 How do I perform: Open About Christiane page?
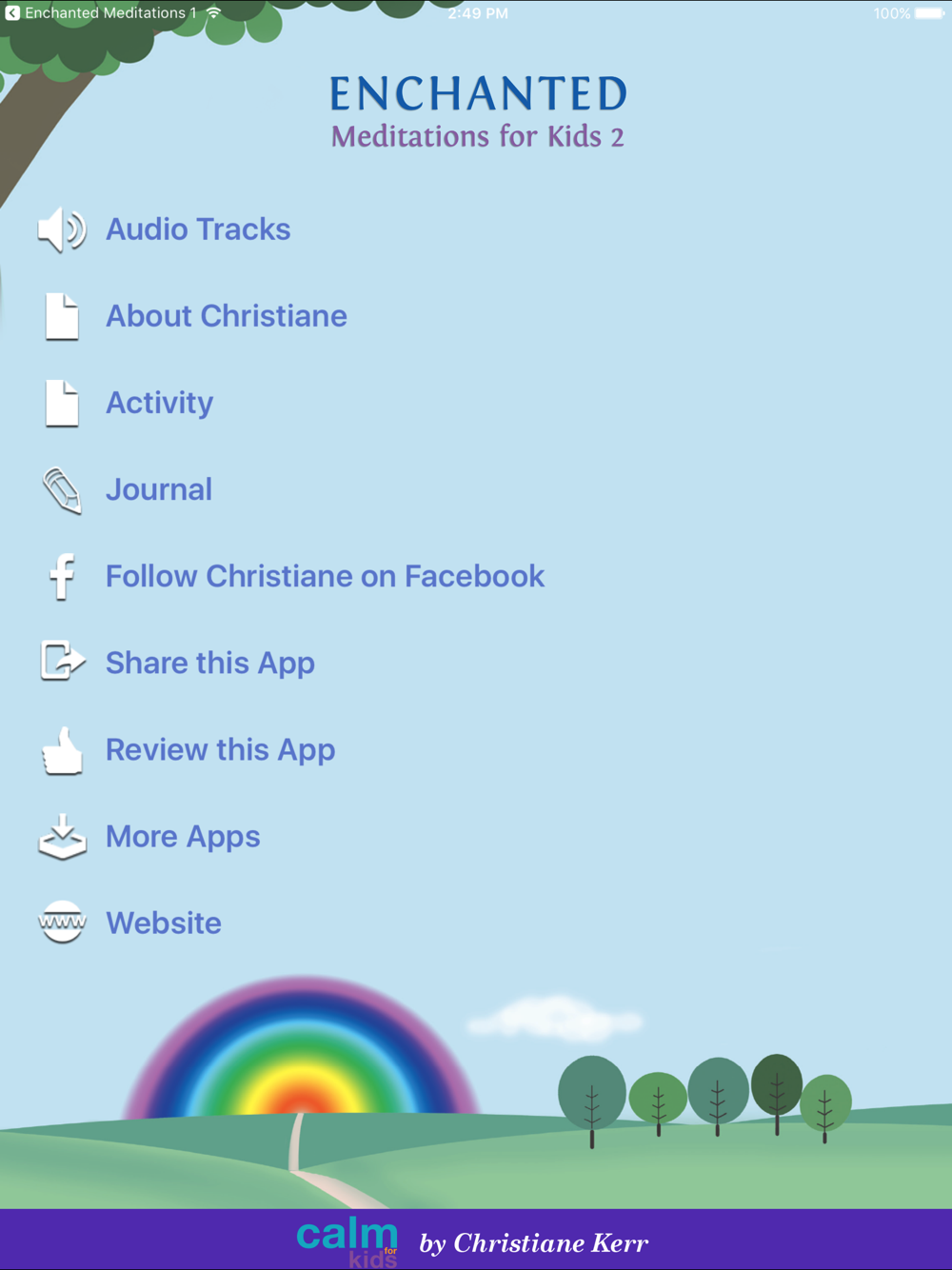coord(226,316)
